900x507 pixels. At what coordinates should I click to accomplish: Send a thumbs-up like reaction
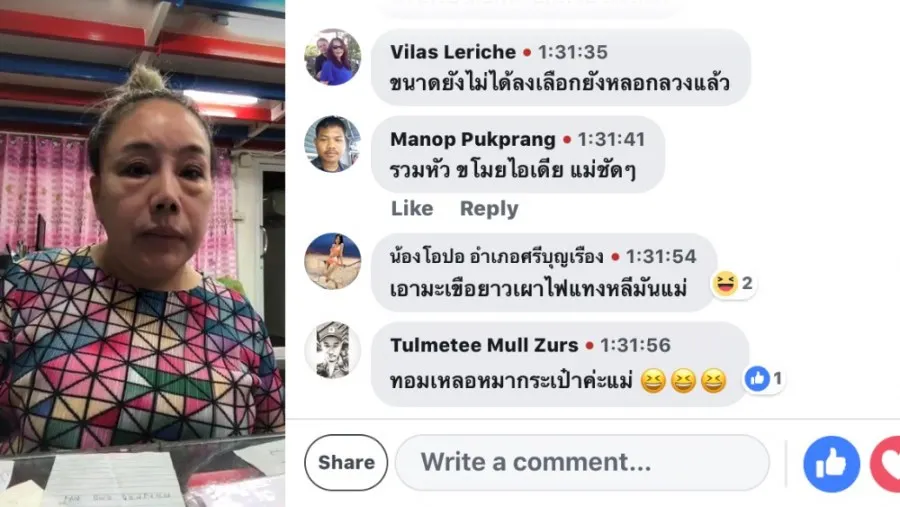tap(831, 463)
